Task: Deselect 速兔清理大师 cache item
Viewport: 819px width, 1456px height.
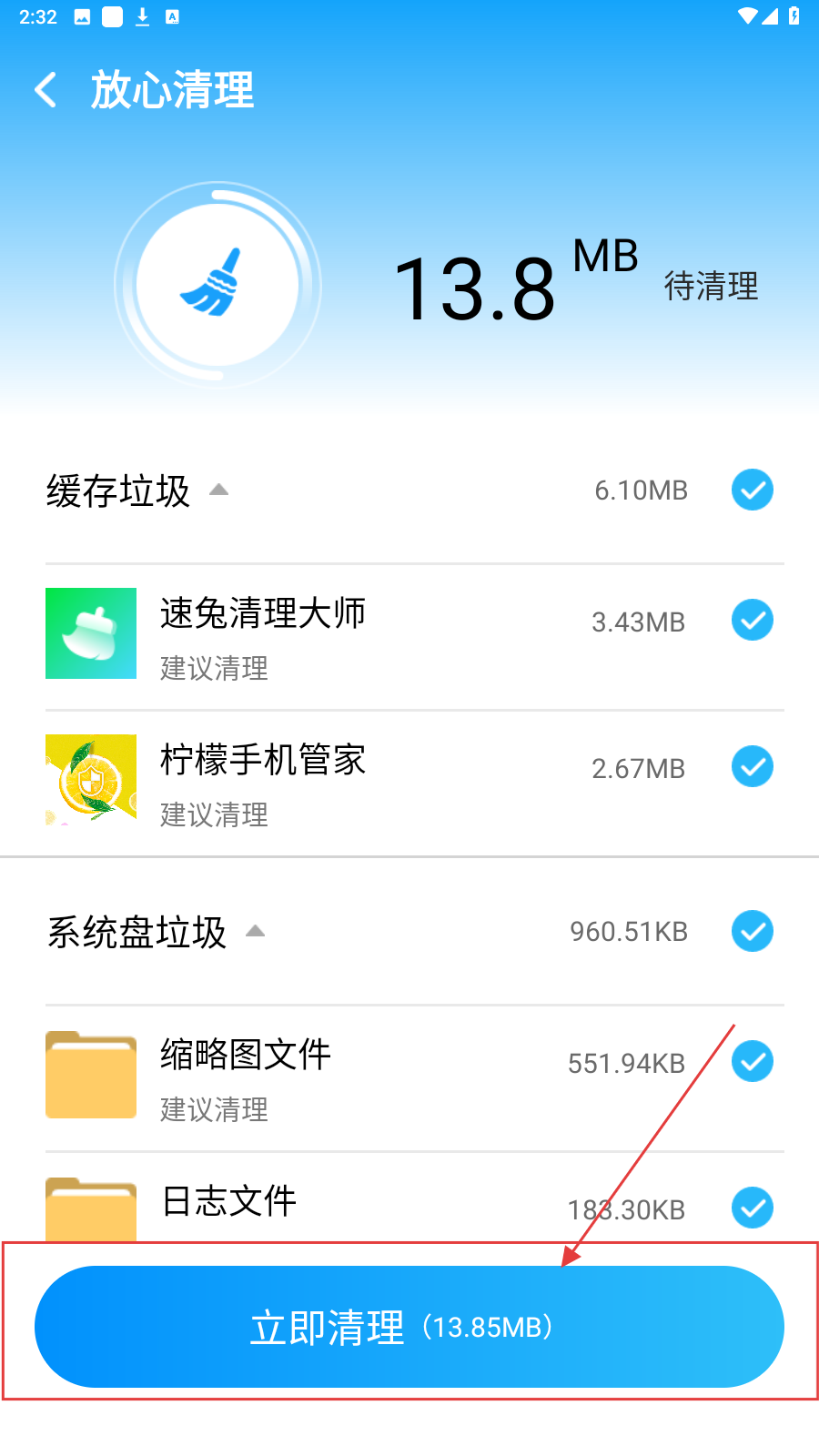Action: (753, 620)
